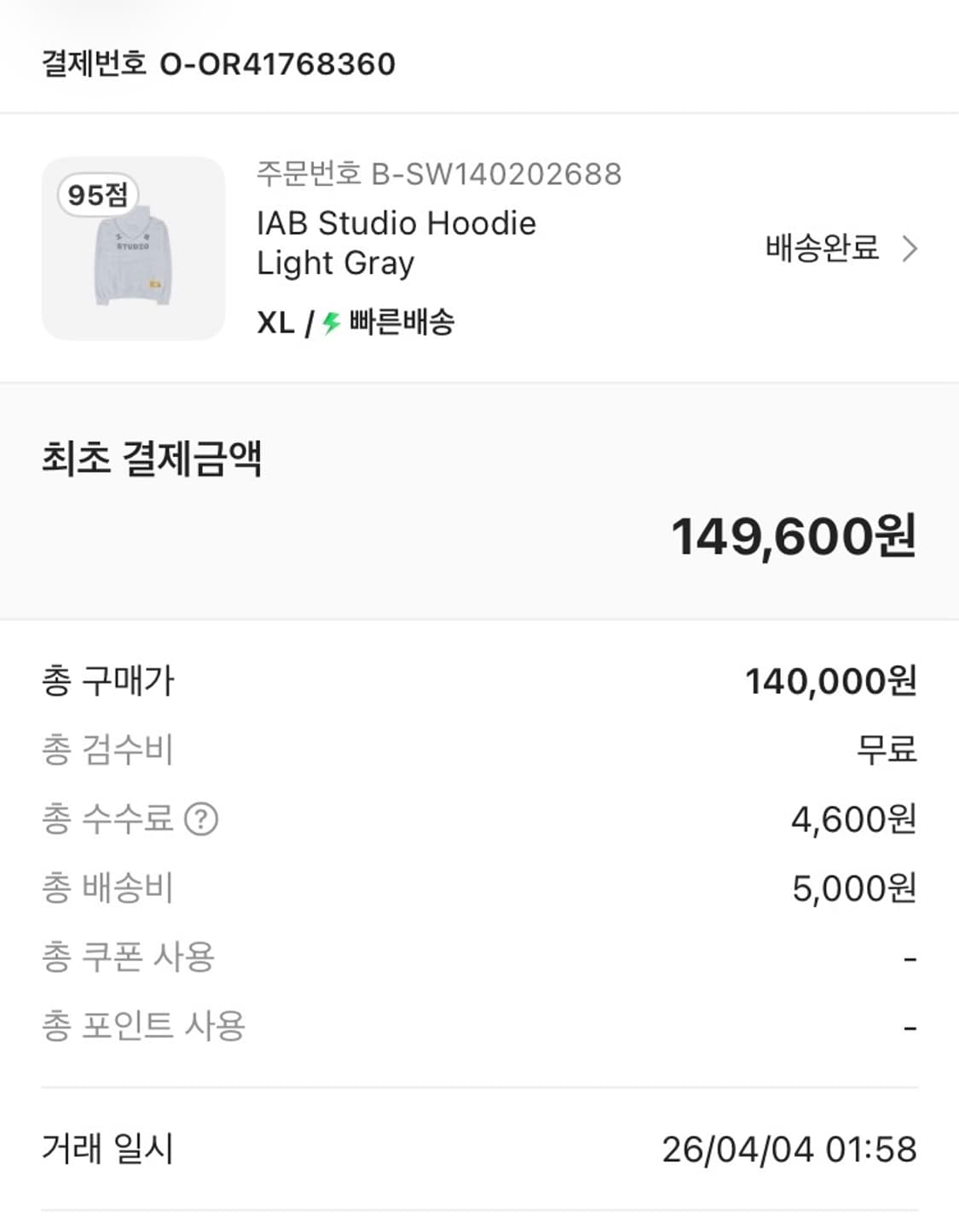
Task: Click the 총 구매가 price row
Action: (x=107, y=680)
